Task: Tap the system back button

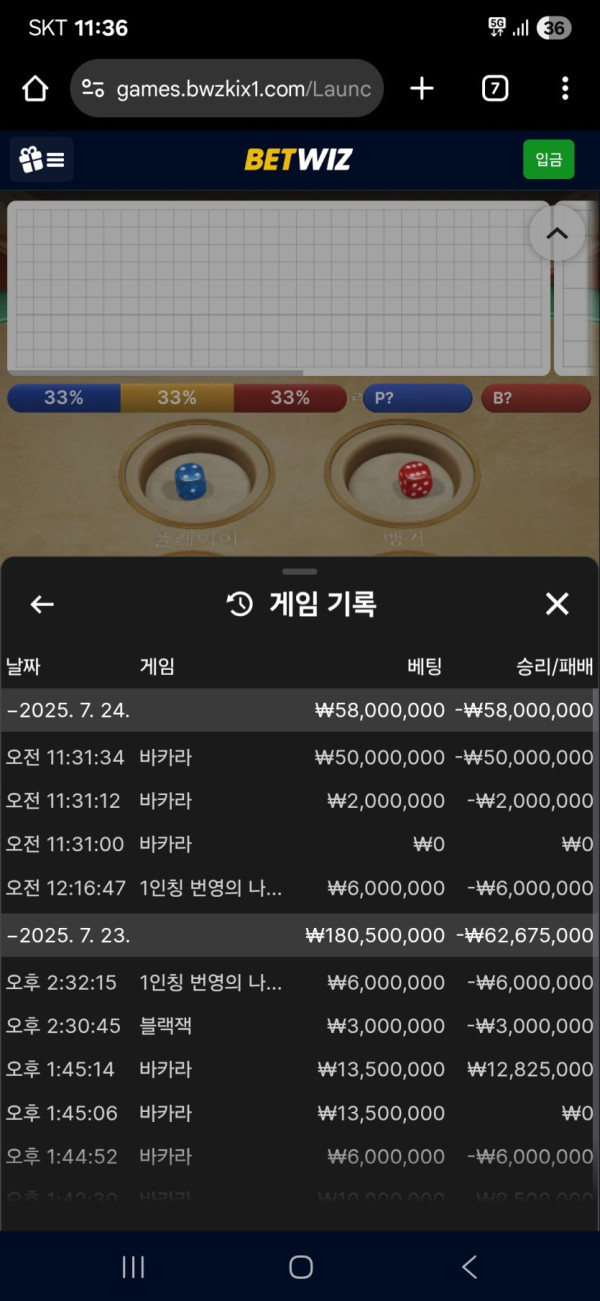Action: click(x=469, y=1268)
